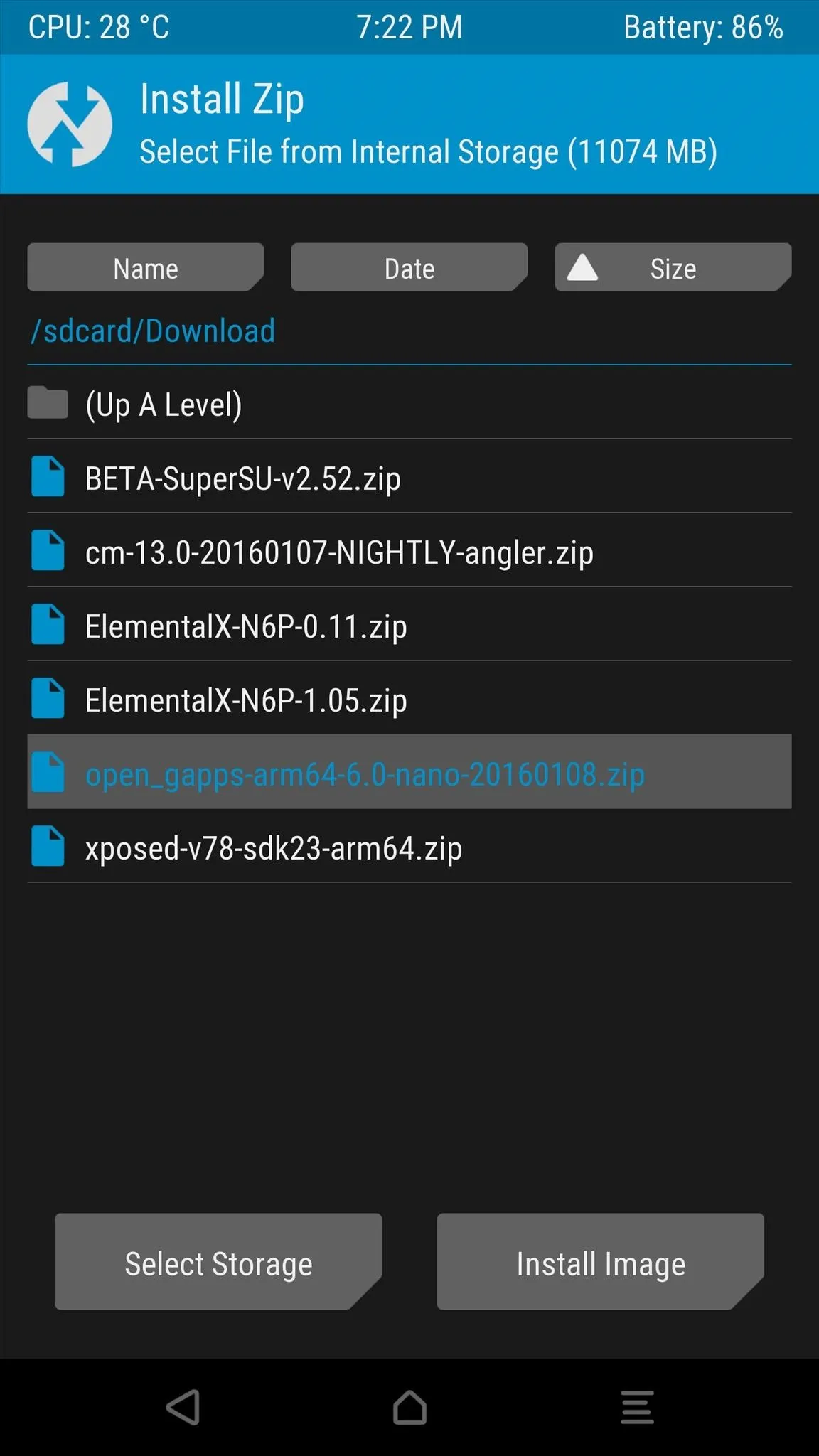Viewport: 819px width, 1456px height.
Task: Select open_gapps-arm64-6.0-nano-20160108.zip
Action: coord(409,772)
